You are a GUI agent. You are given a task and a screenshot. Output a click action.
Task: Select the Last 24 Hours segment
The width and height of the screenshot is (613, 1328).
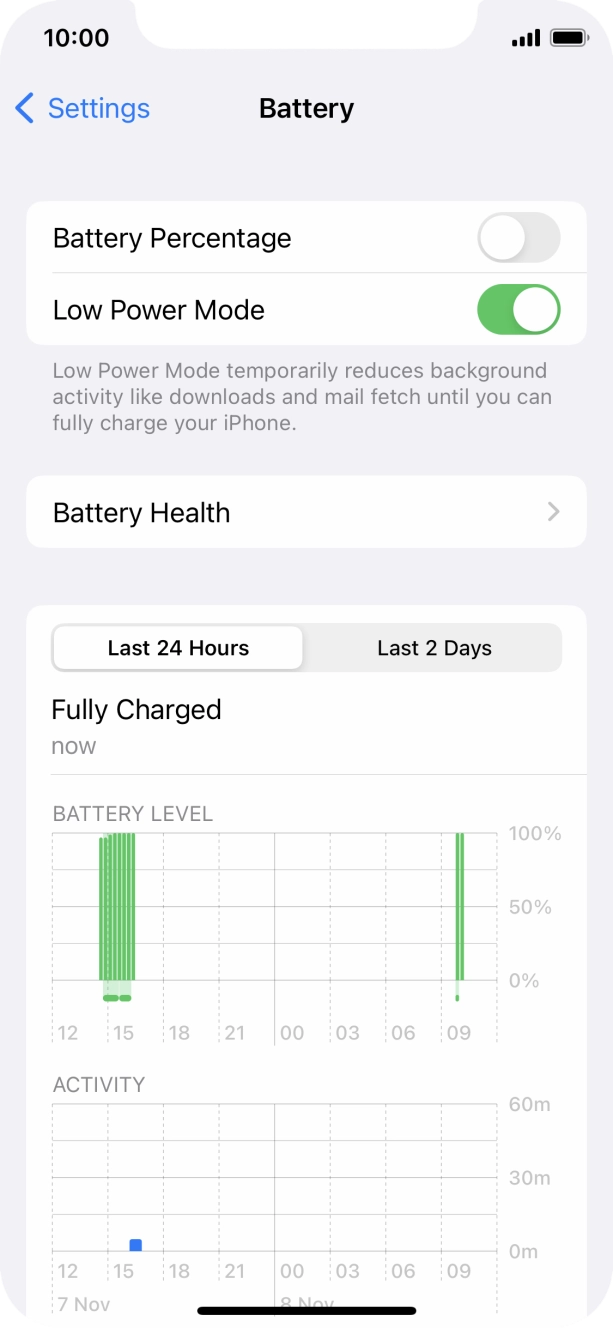tap(178, 648)
